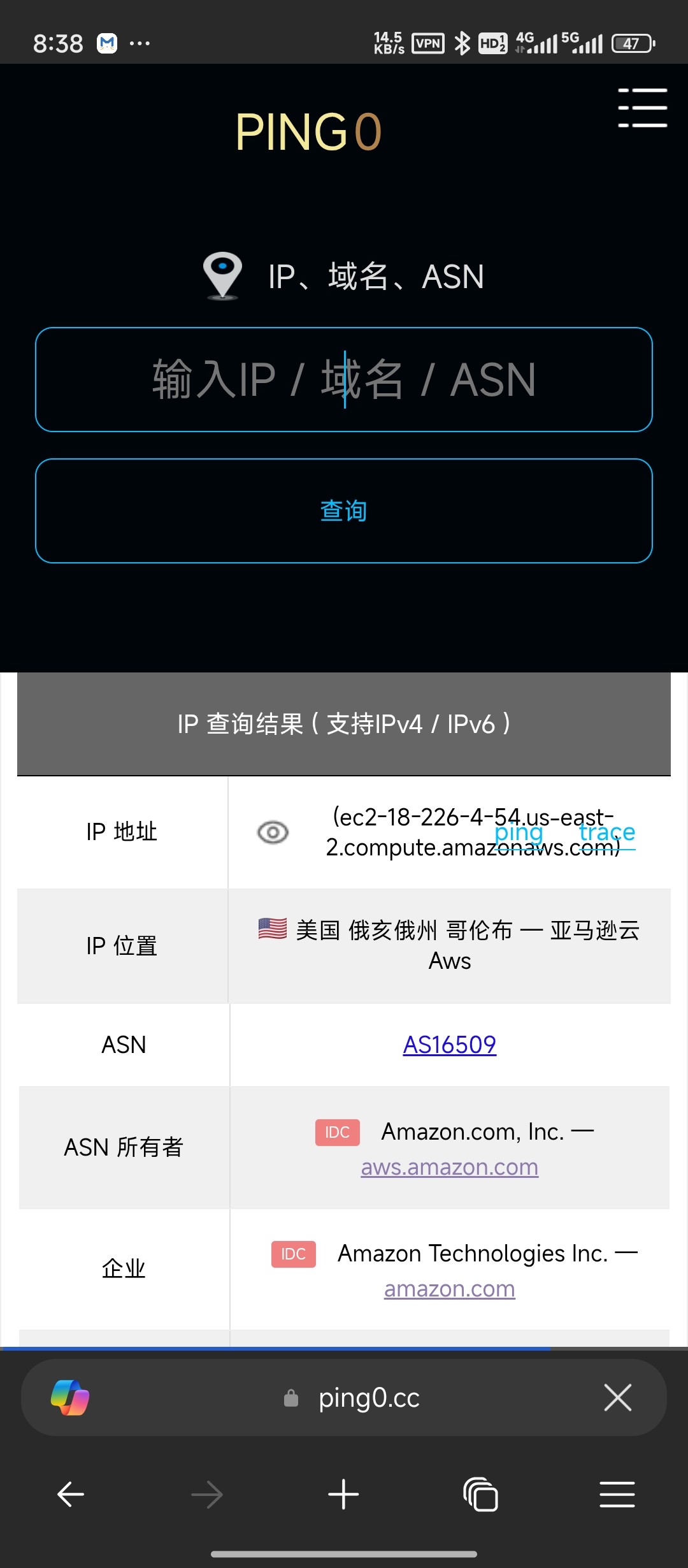Open the ping link in IP row

519,832
